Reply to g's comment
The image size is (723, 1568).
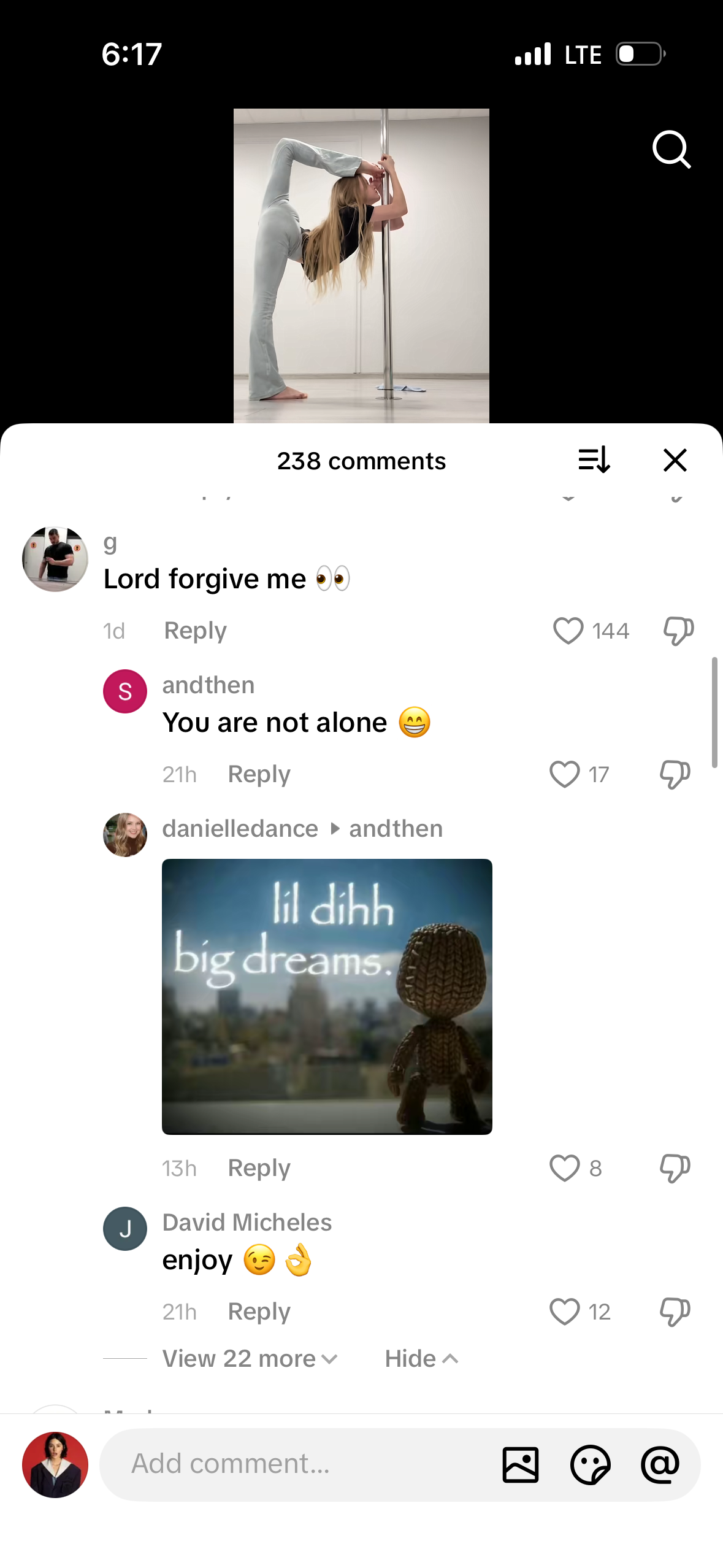click(195, 631)
